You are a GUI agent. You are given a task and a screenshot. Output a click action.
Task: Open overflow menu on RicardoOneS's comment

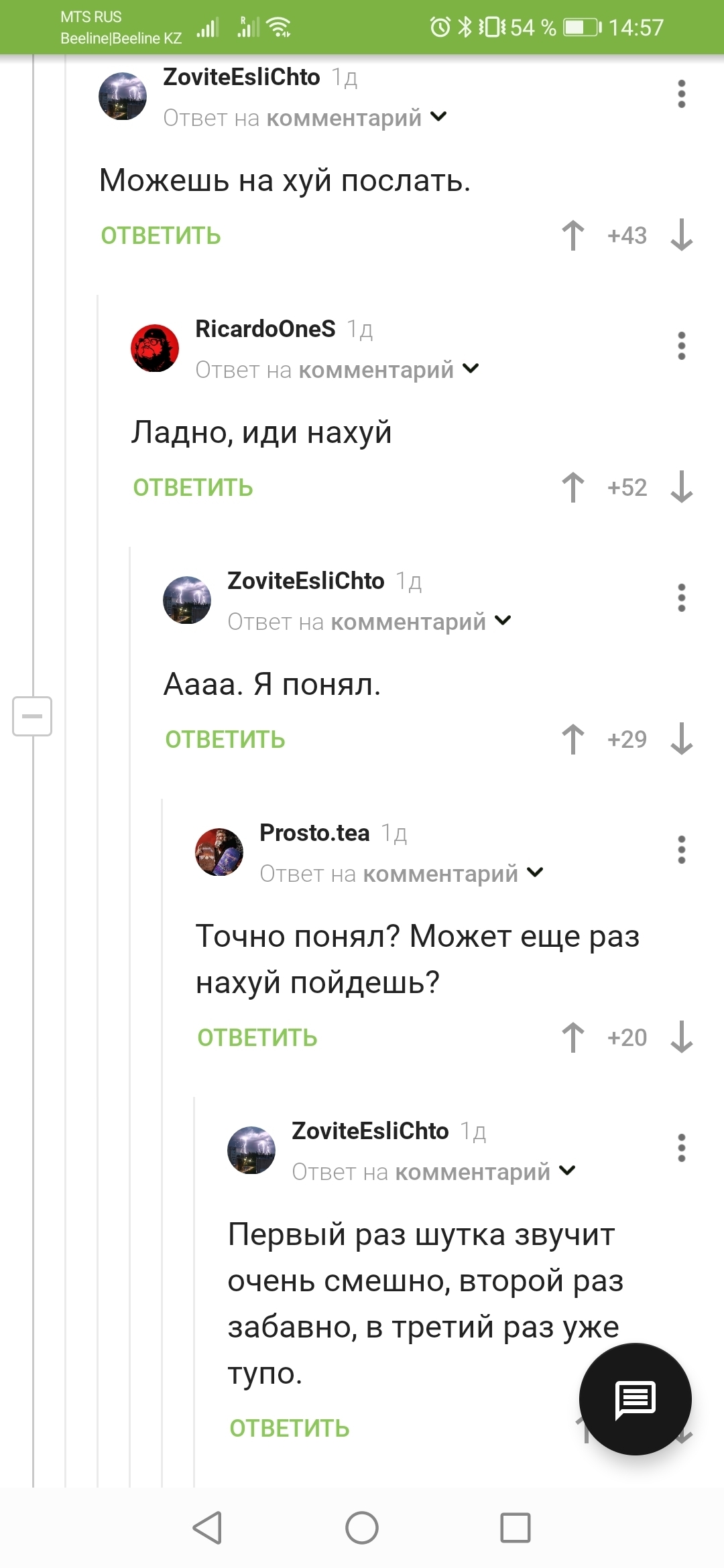click(x=682, y=346)
